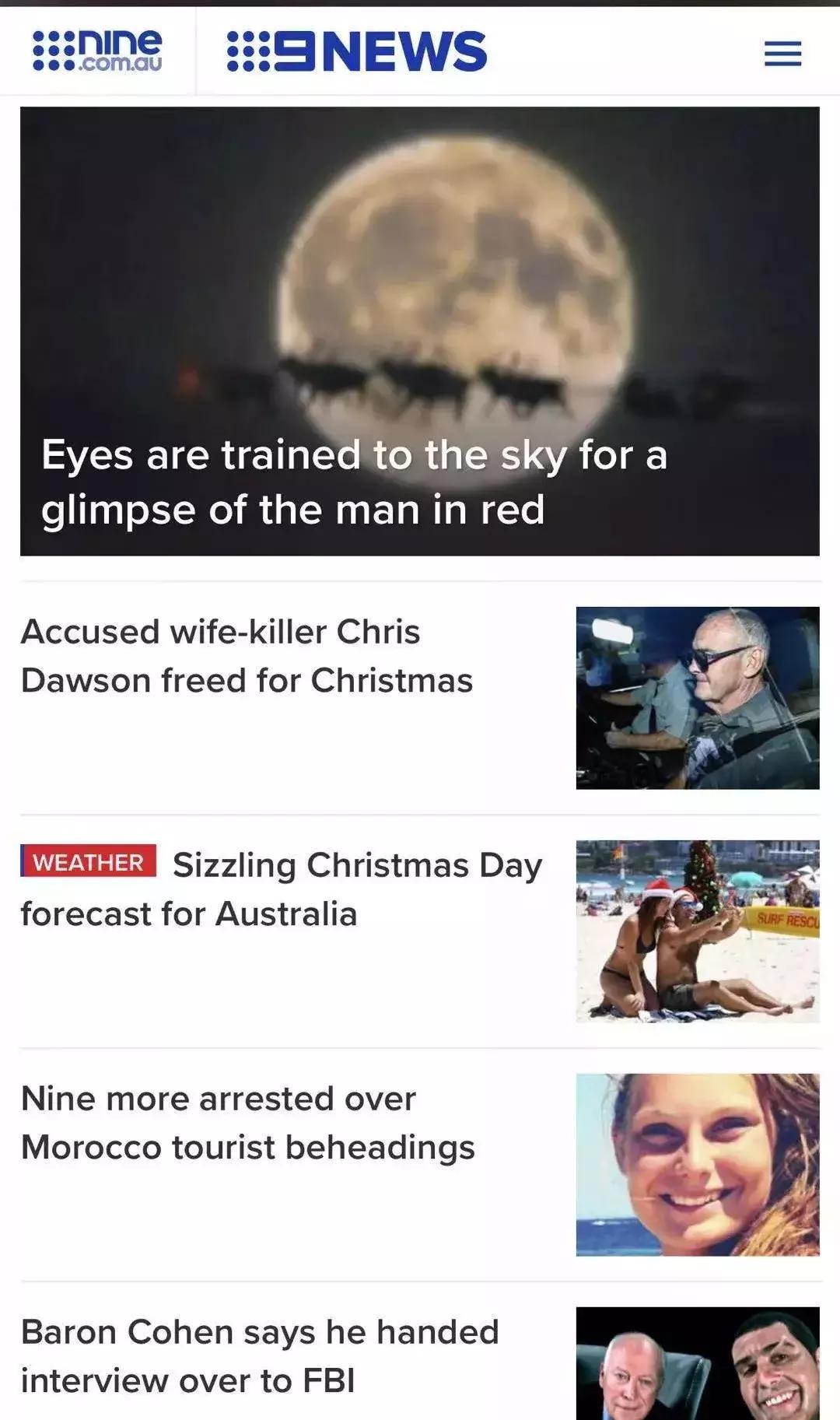Read the Baron Cohen FBI interview story

pos(260,1356)
